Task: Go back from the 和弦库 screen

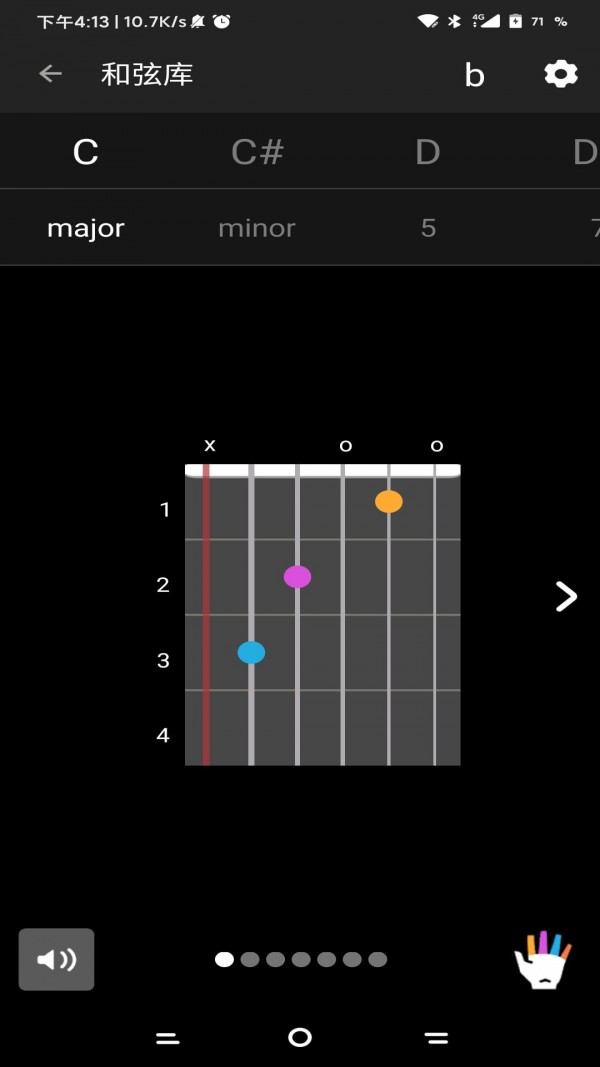Action: [50, 74]
